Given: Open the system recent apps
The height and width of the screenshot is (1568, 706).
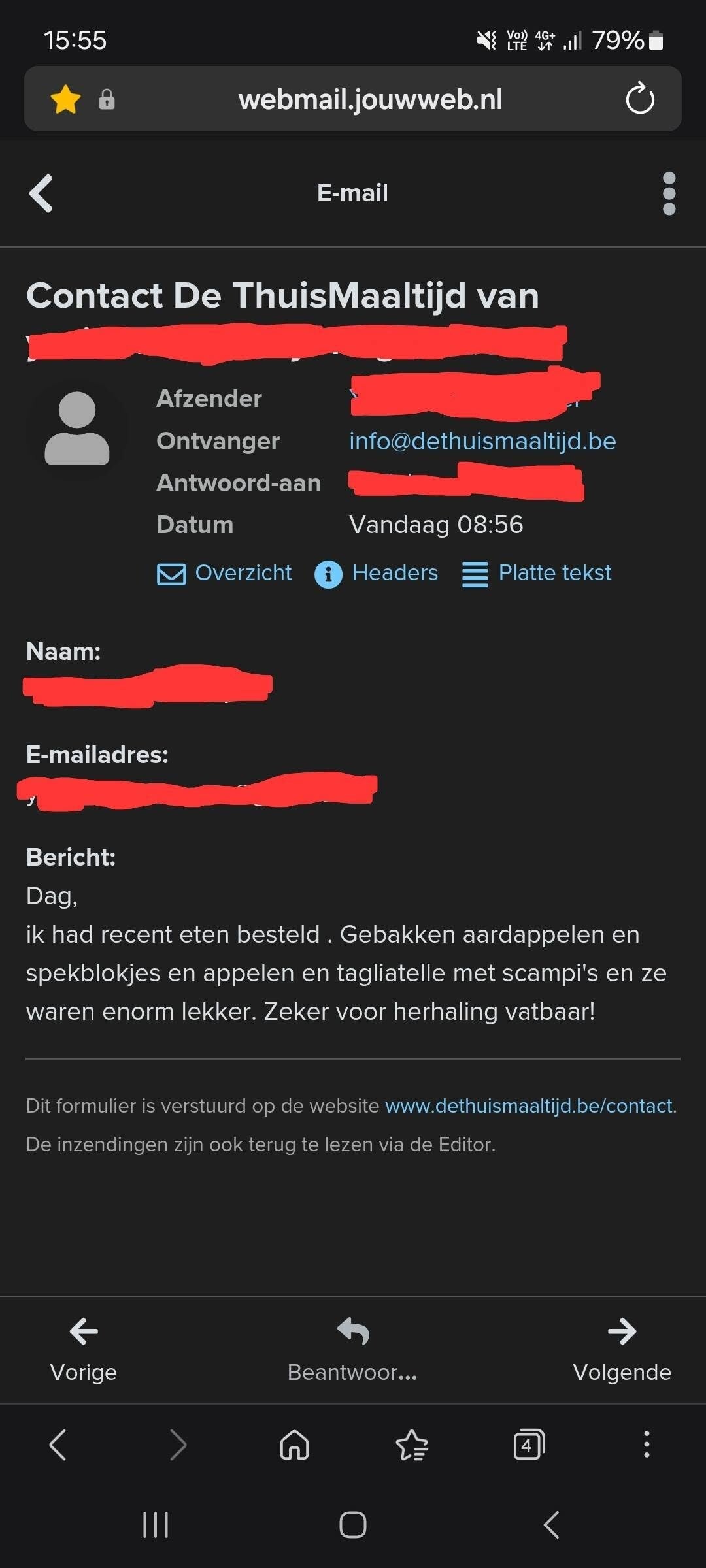Looking at the screenshot, I should point(156,1525).
